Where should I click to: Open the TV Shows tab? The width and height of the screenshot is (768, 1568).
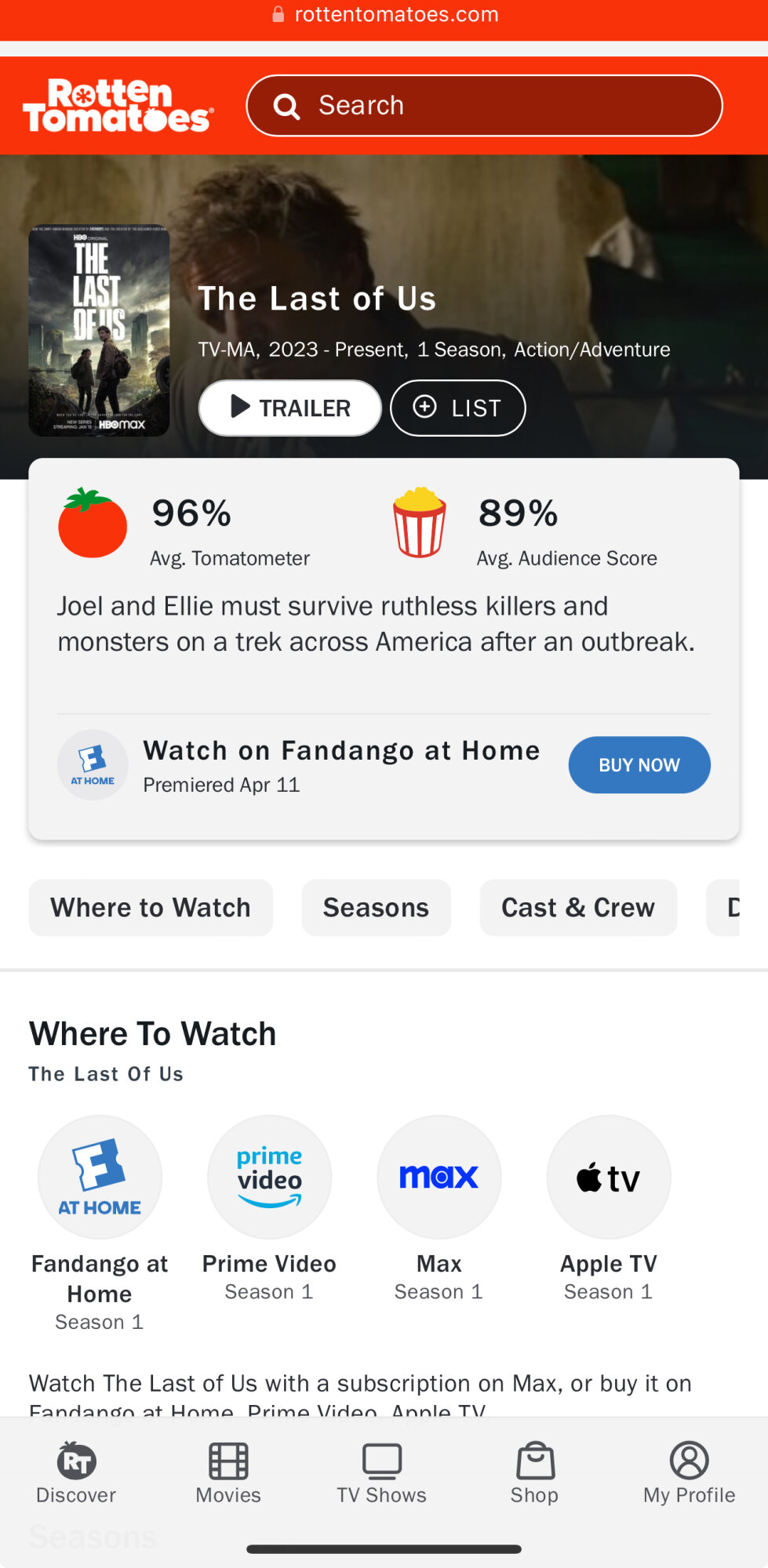coord(381,1472)
